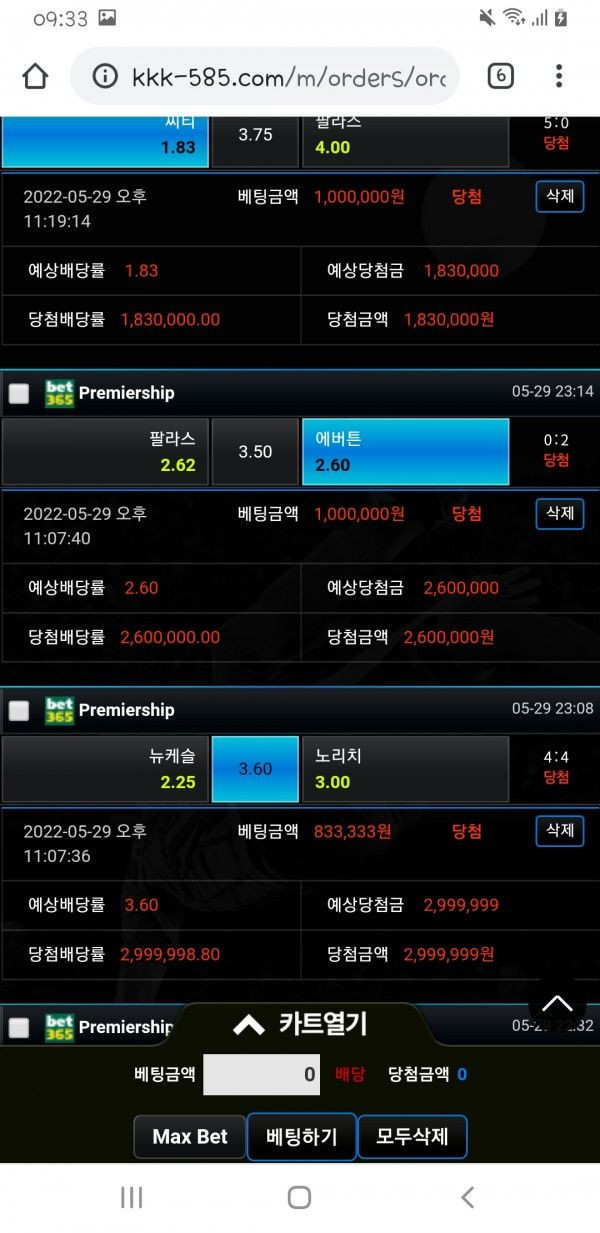Viewport: 600px width, 1233px height.
Task: Open the browser overflow menu
Action: coord(559,76)
